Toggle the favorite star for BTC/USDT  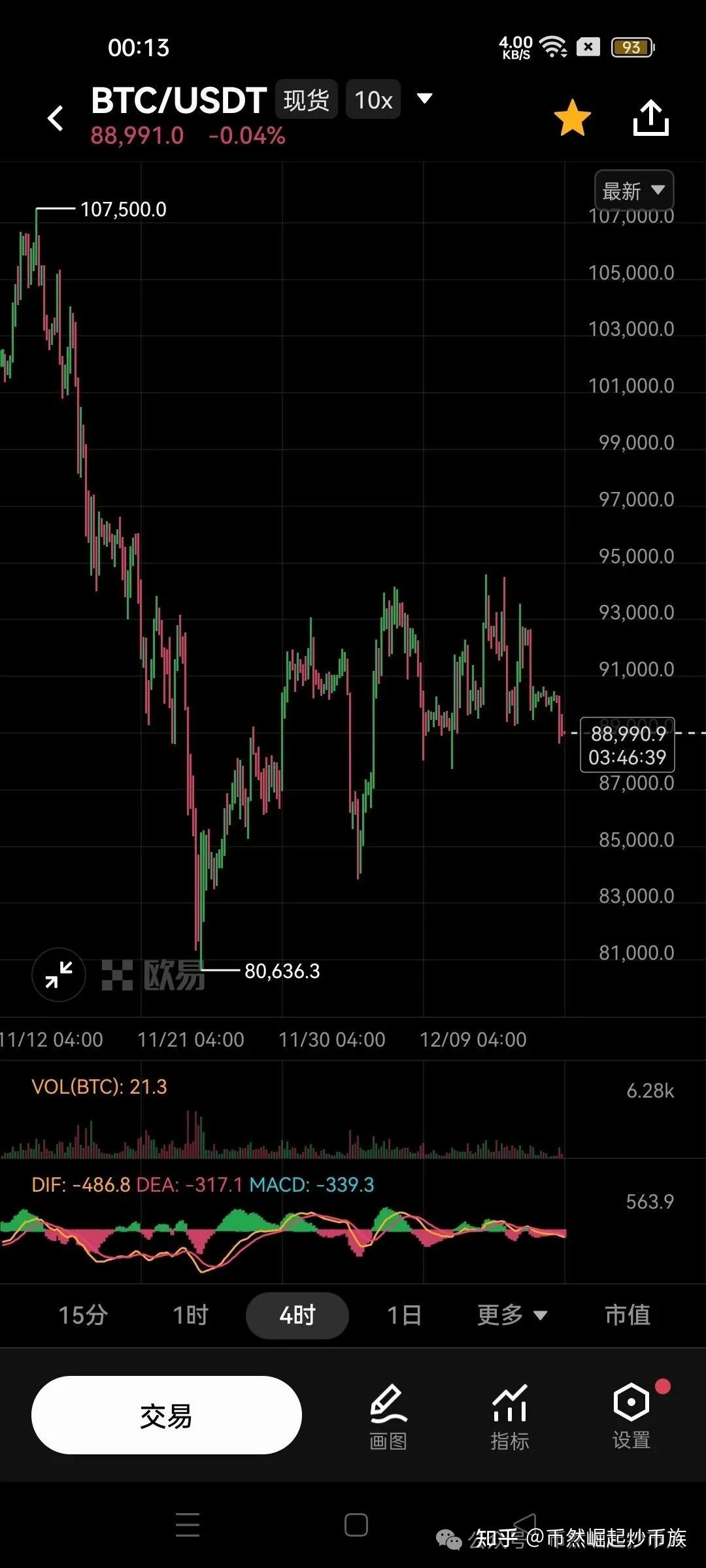(x=573, y=115)
